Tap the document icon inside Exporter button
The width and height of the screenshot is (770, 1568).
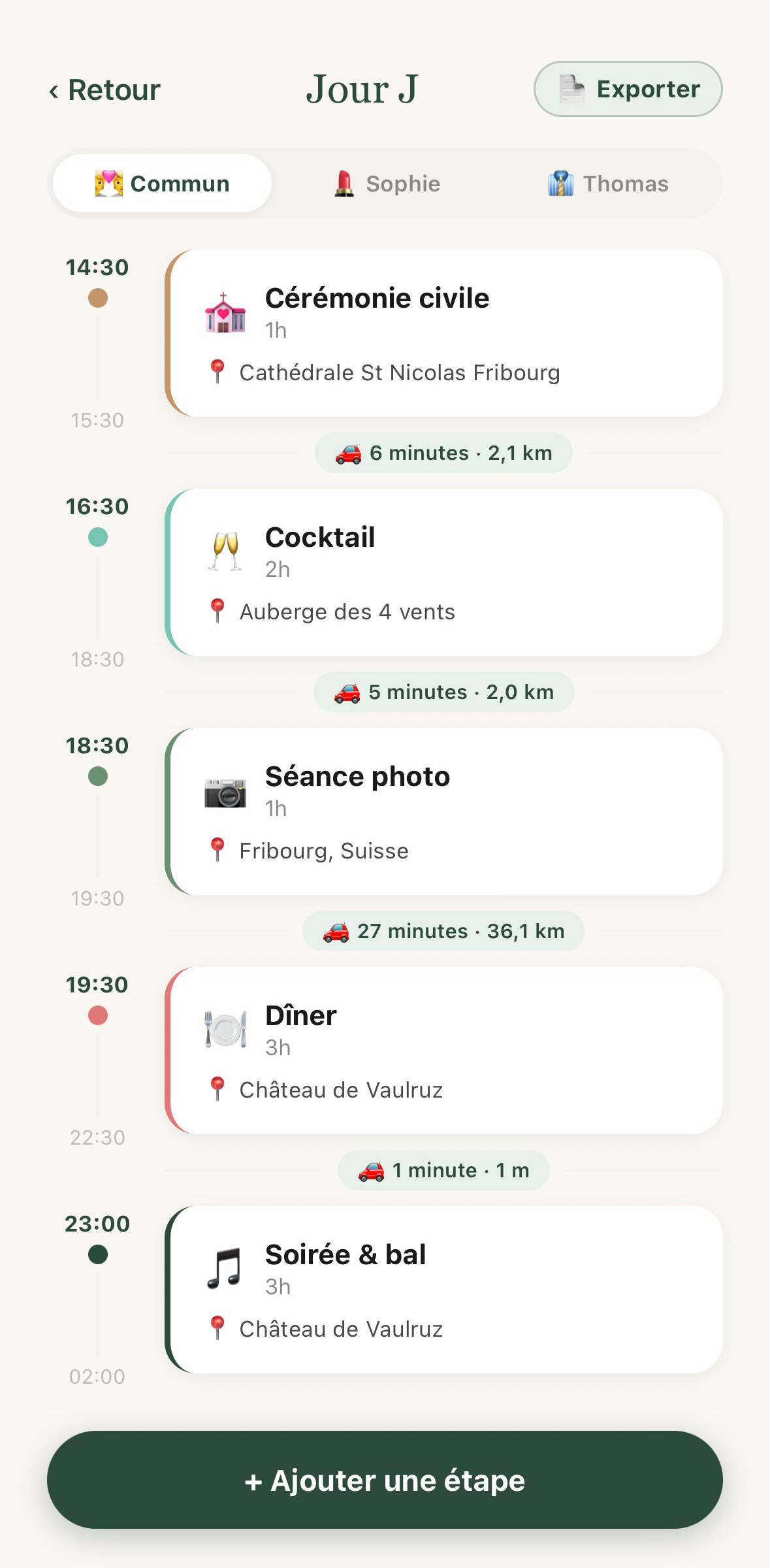pyautogui.click(x=571, y=89)
